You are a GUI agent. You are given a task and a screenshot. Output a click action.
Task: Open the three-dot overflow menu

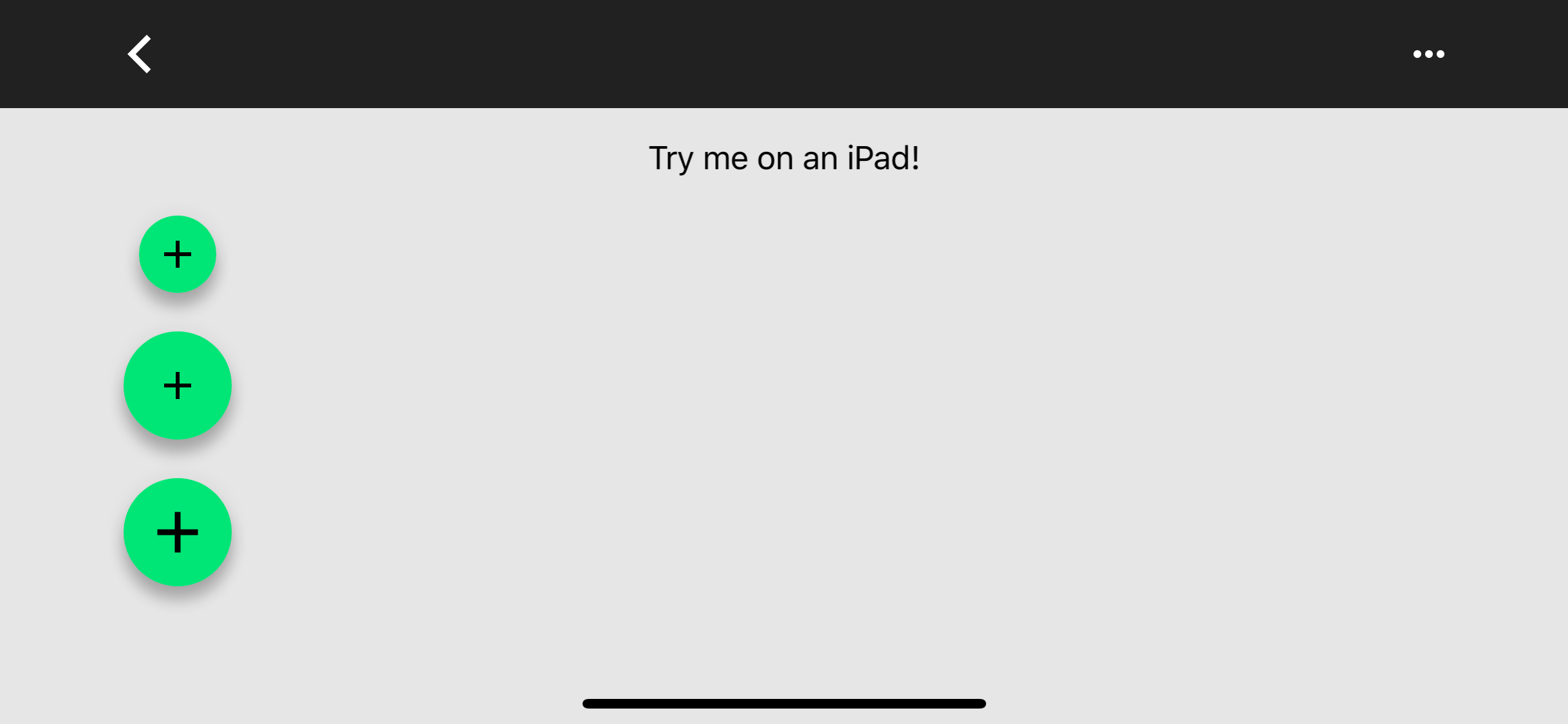(x=1428, y=54)
